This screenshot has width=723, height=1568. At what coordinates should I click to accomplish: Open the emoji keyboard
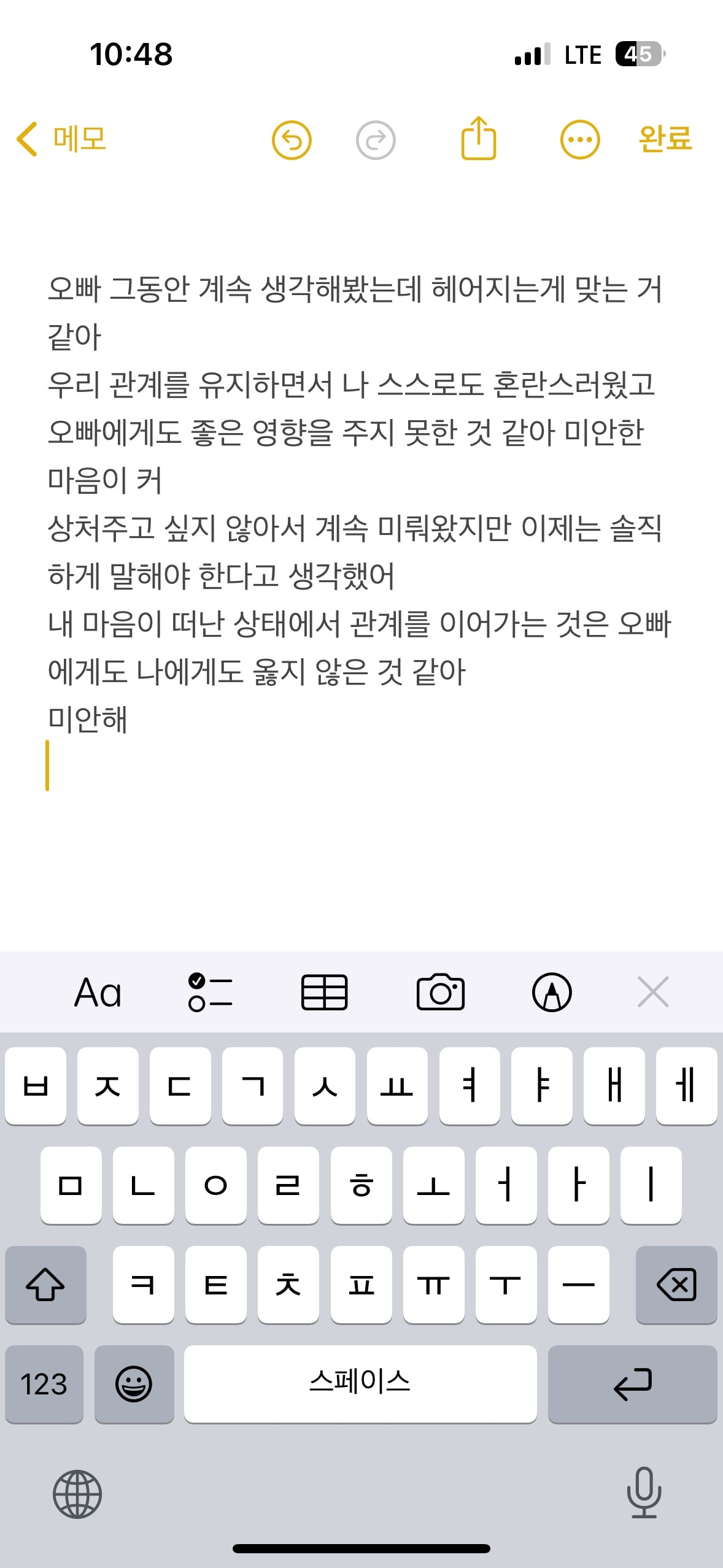tap(134, 1382)
